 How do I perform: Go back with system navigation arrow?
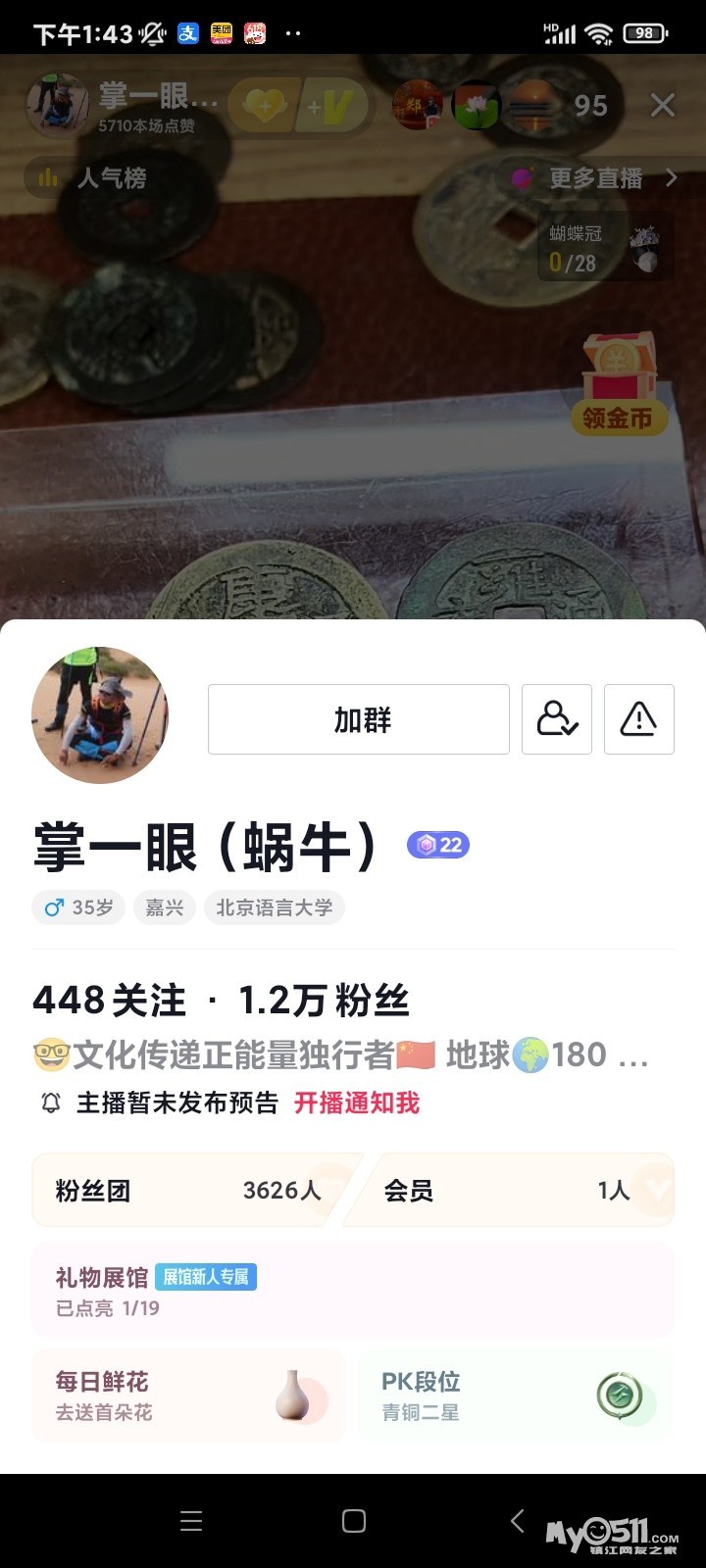[x=518, y=1520]
